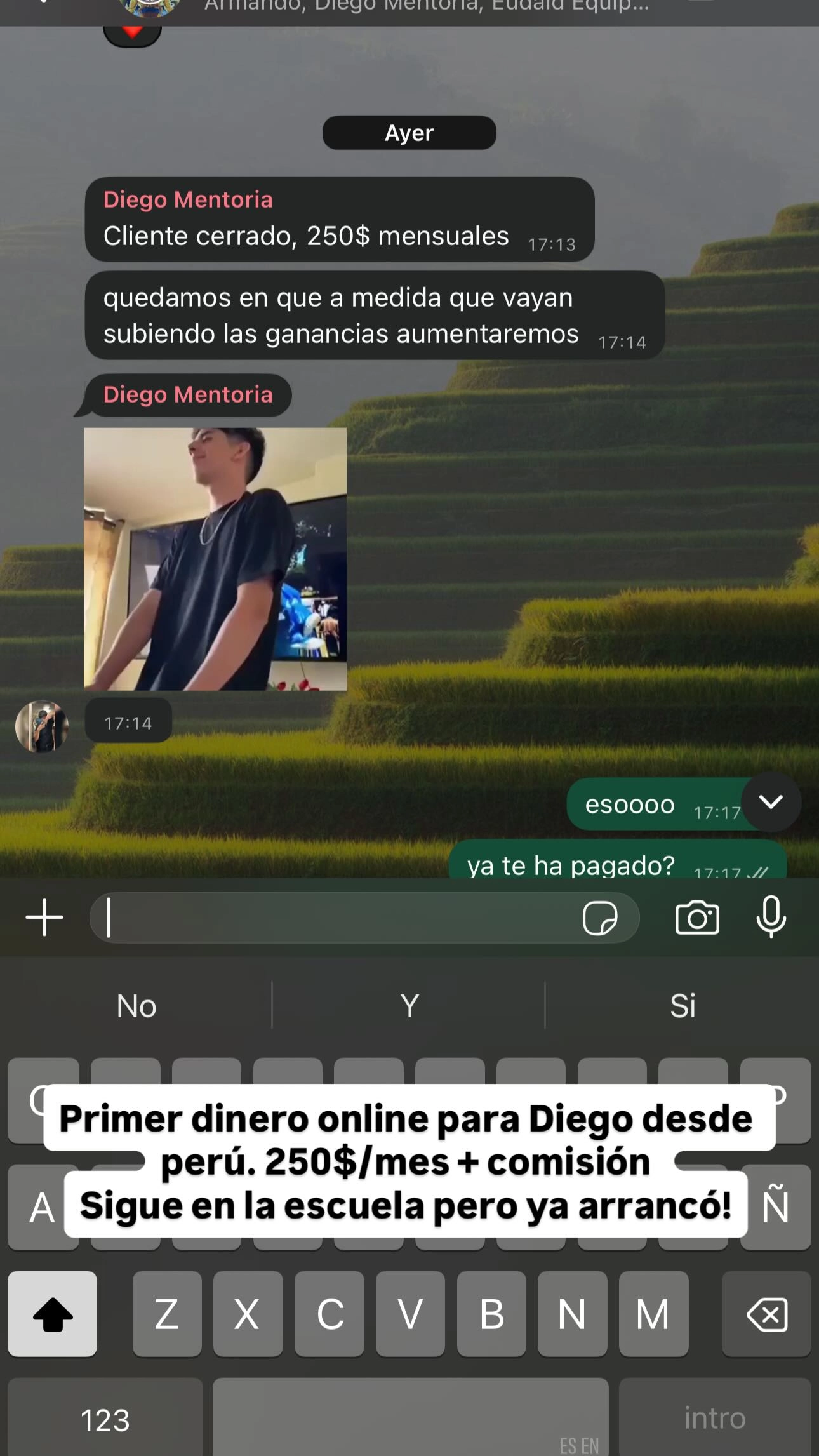Switch the keyboard to the 123 layout
This screenshot has width=819, height=1456.
[x=105, y=1419]
